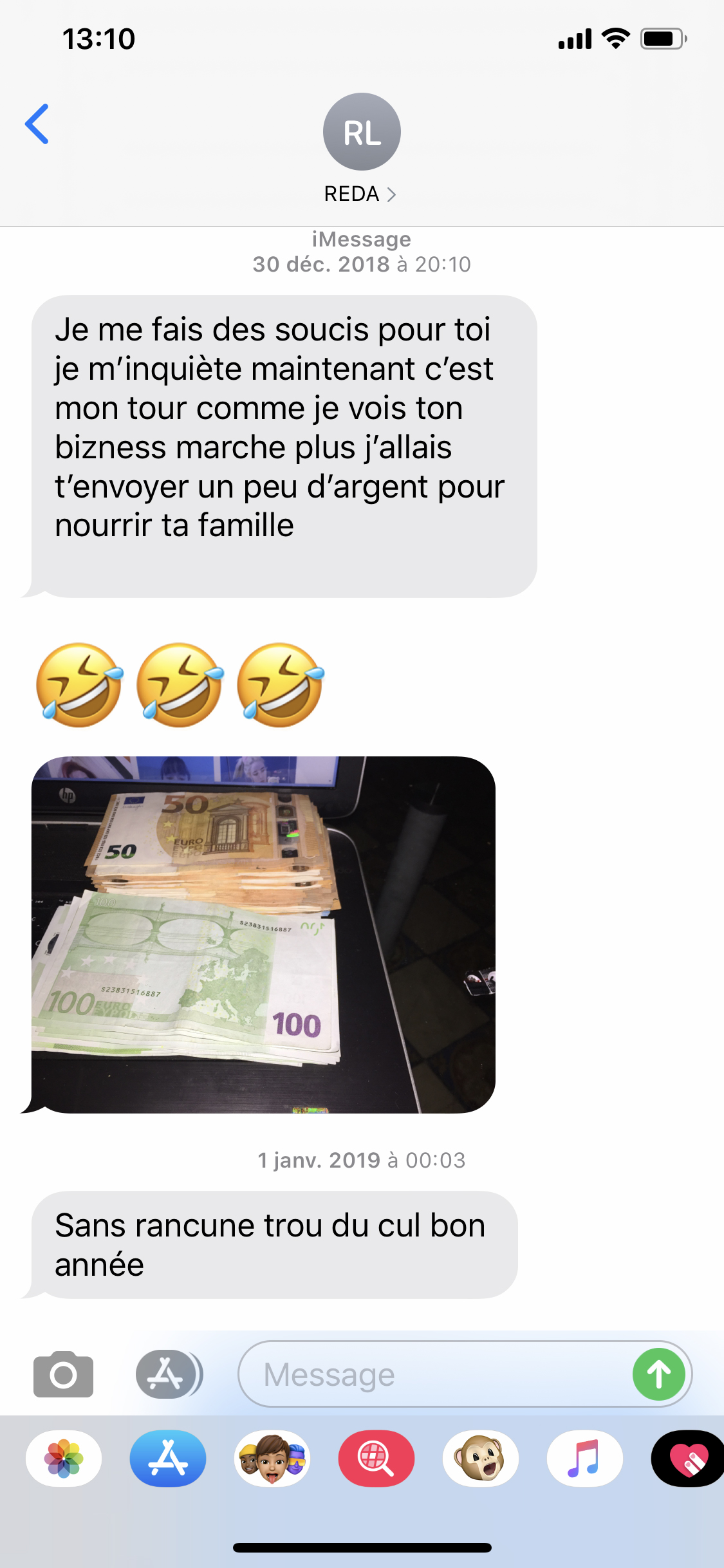
Task: Open the received photo of euro banknotes
Action: pos(263,934)
